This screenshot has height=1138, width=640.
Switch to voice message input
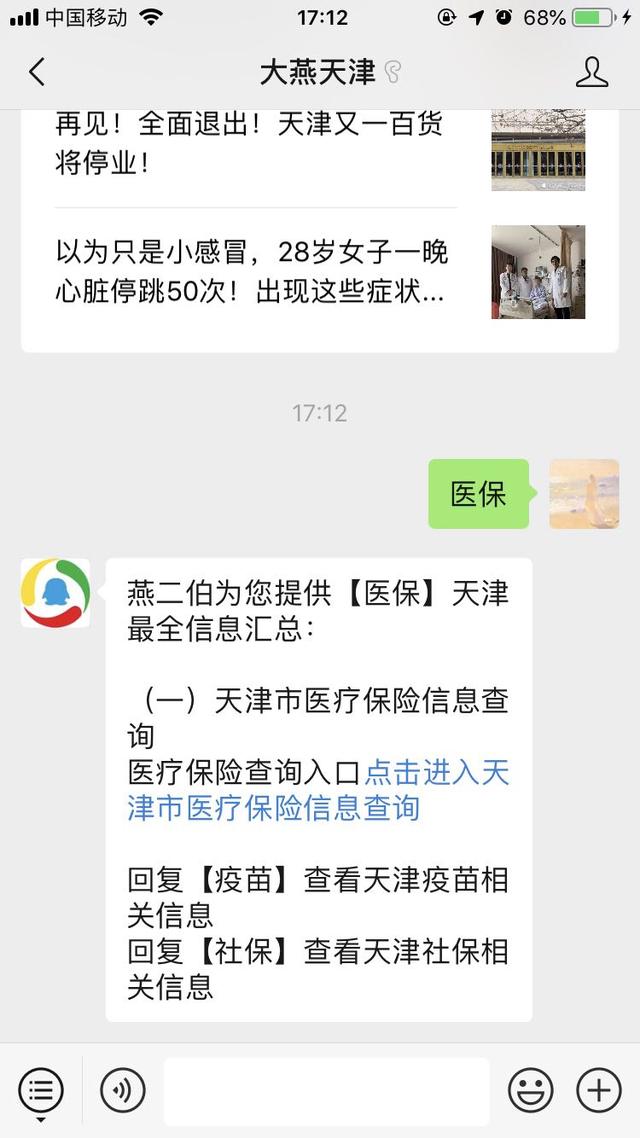[123, 1090]
